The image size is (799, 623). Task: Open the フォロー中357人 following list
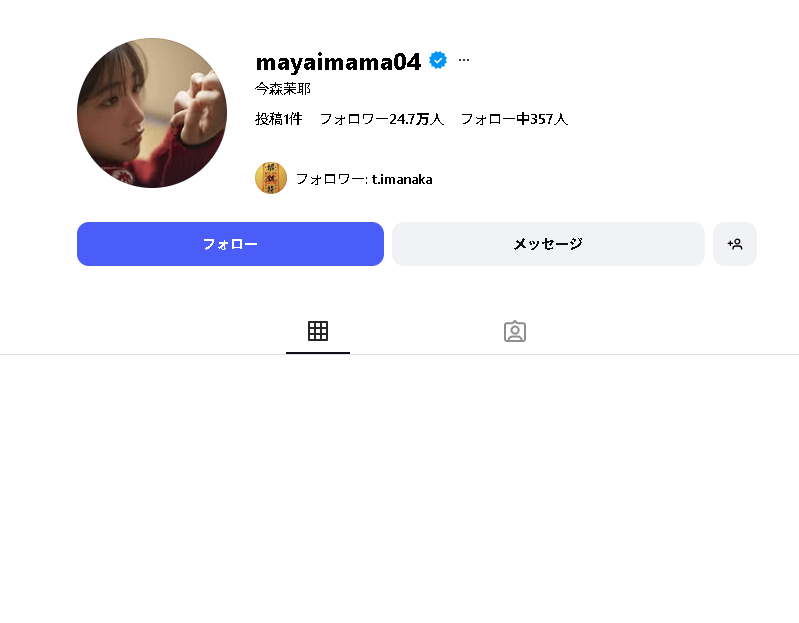[514, 119]
